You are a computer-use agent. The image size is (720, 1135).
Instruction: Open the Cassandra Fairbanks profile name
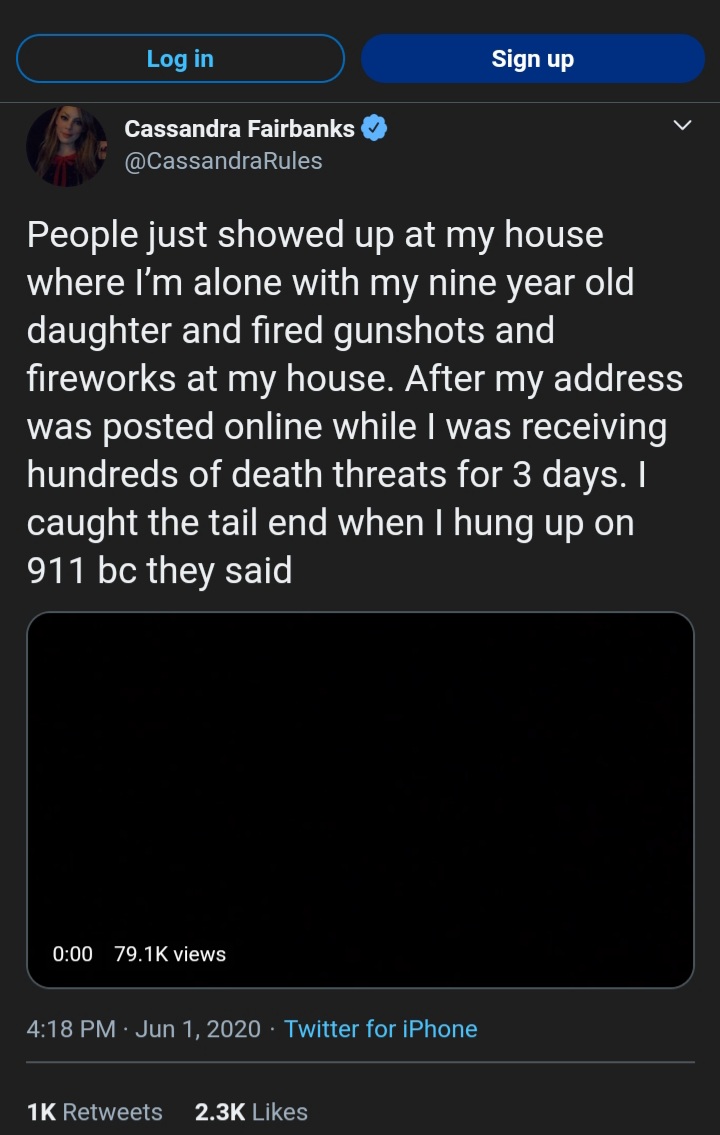(240, 129)
